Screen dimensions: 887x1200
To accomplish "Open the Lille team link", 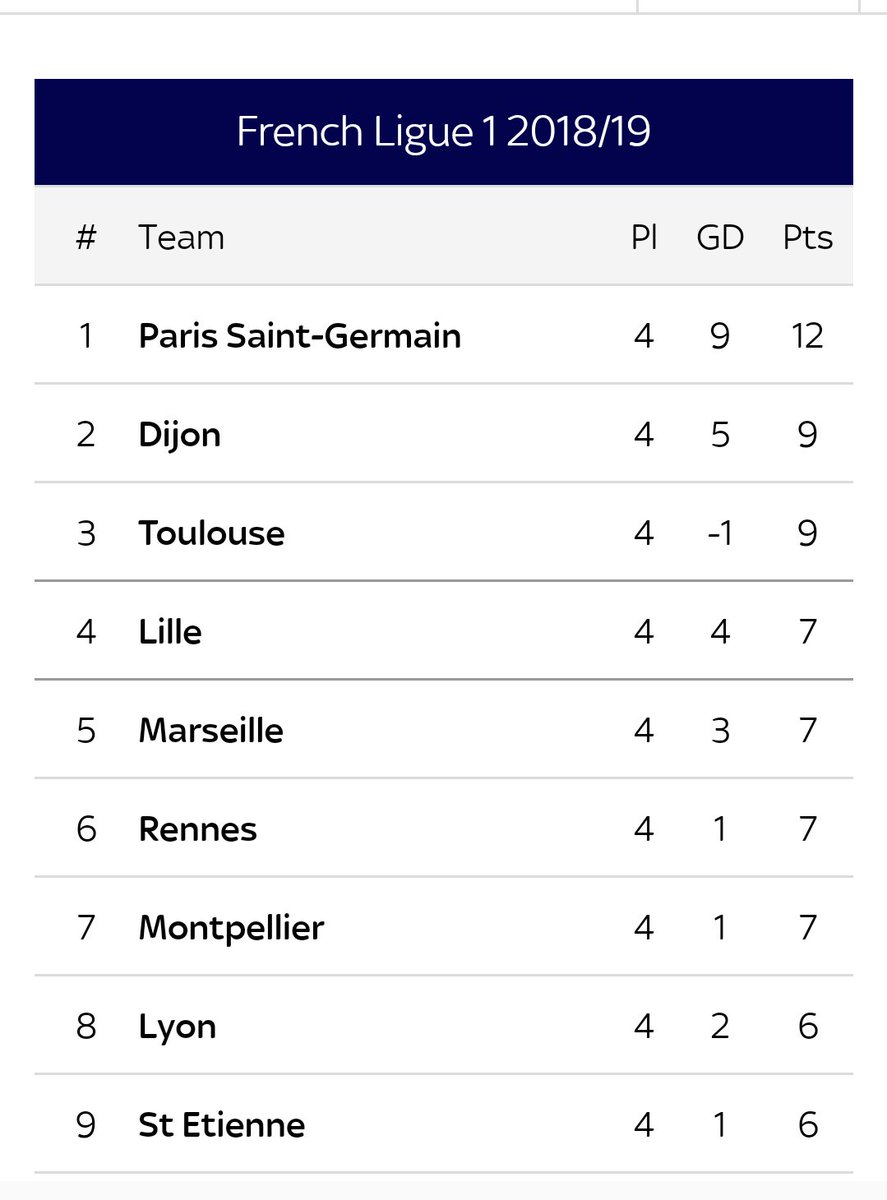I will pos(170,632).
